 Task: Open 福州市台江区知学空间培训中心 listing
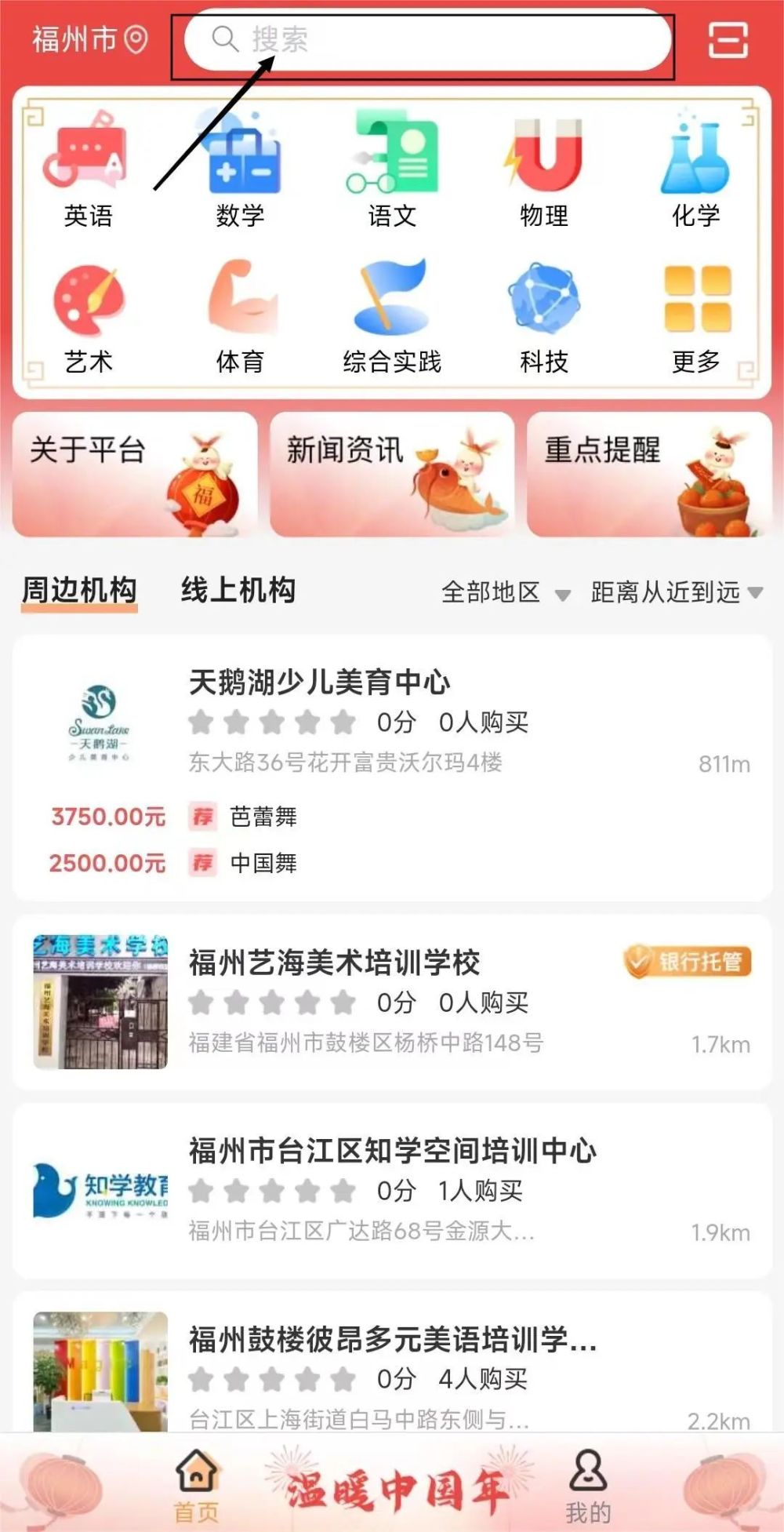(x=392, y=1152)
